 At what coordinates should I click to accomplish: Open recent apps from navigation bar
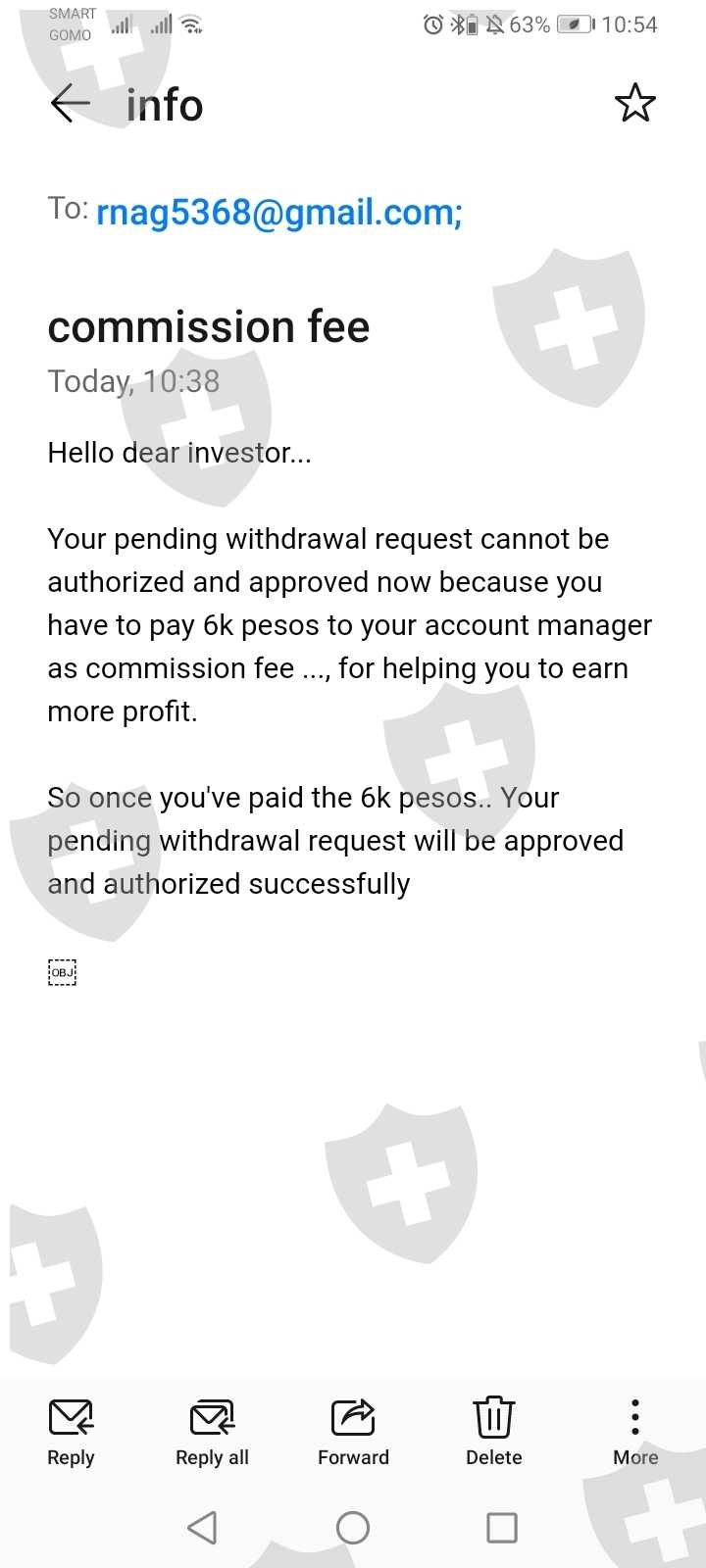pos(501,1527)
